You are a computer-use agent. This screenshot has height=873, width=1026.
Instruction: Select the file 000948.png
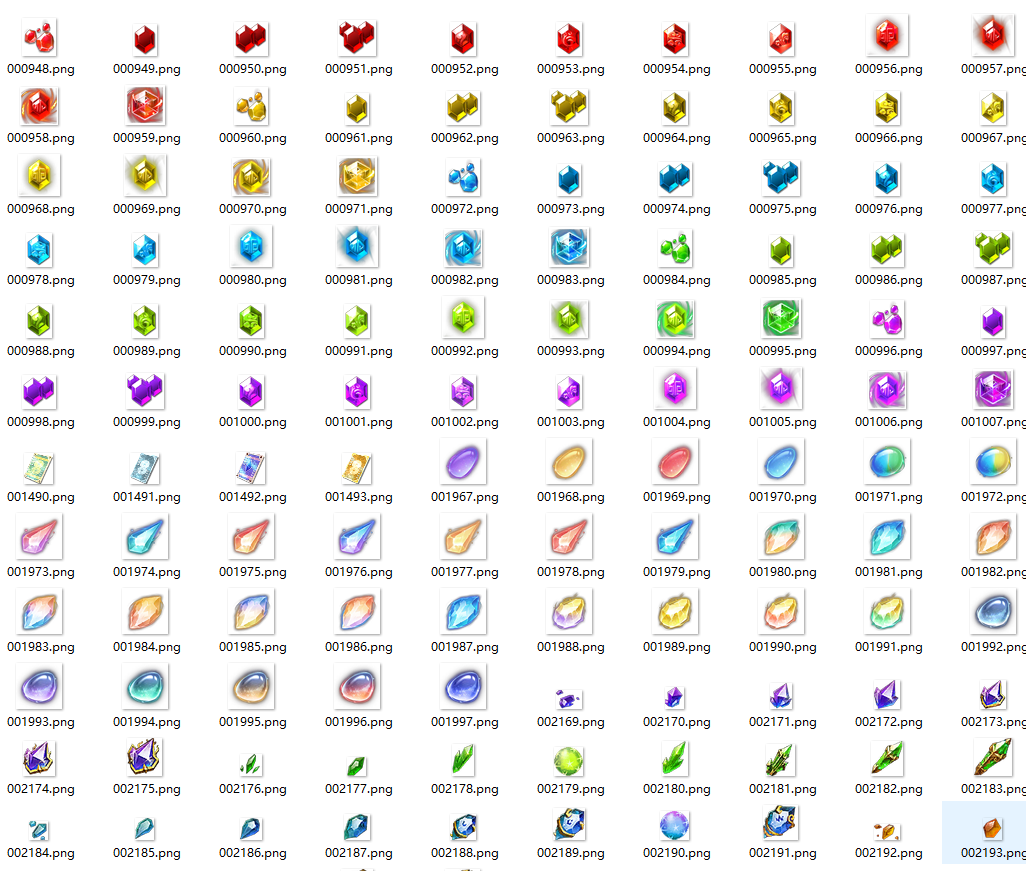40,38
